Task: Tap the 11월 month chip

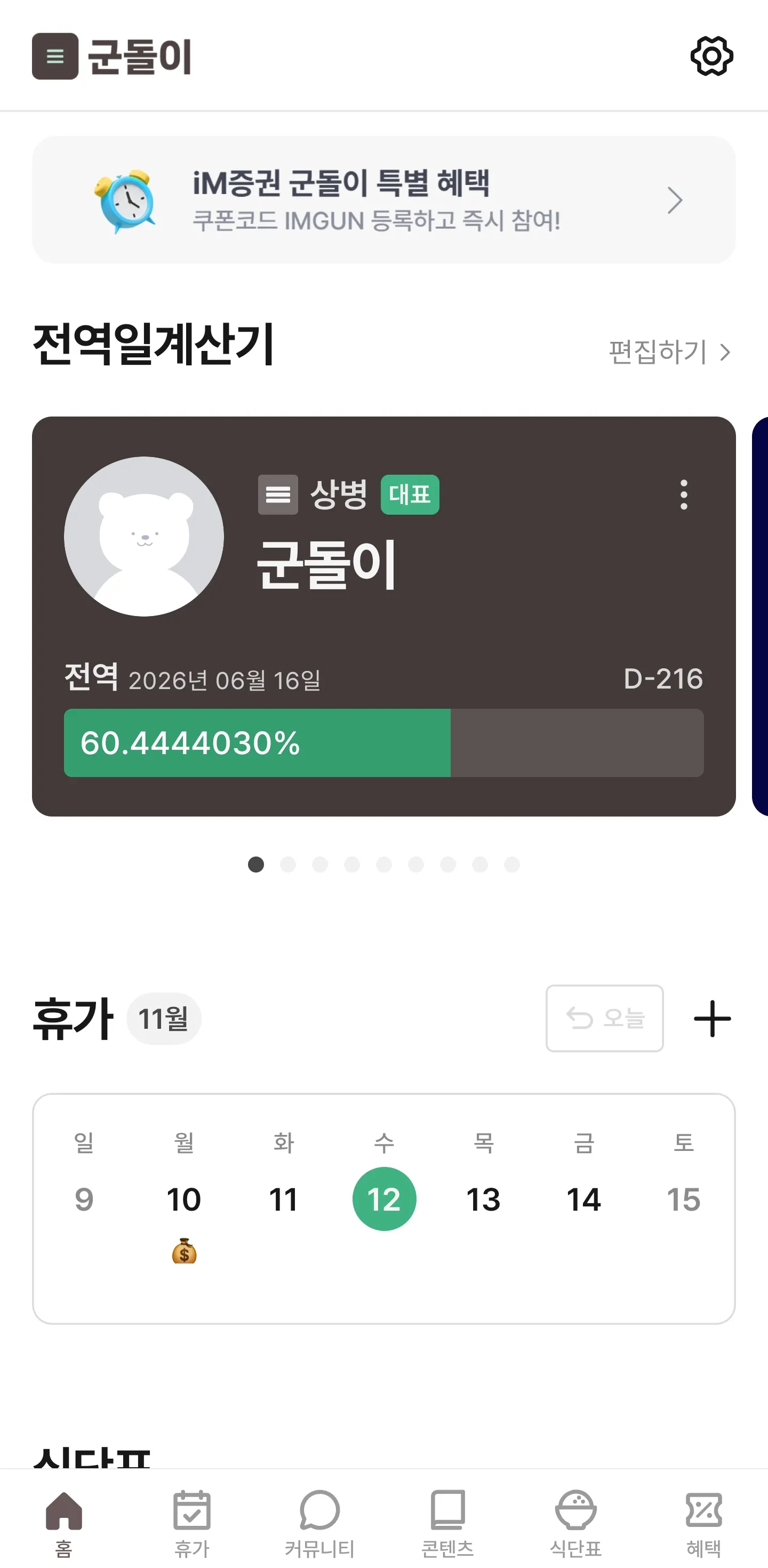Action: click(163, 1018)
